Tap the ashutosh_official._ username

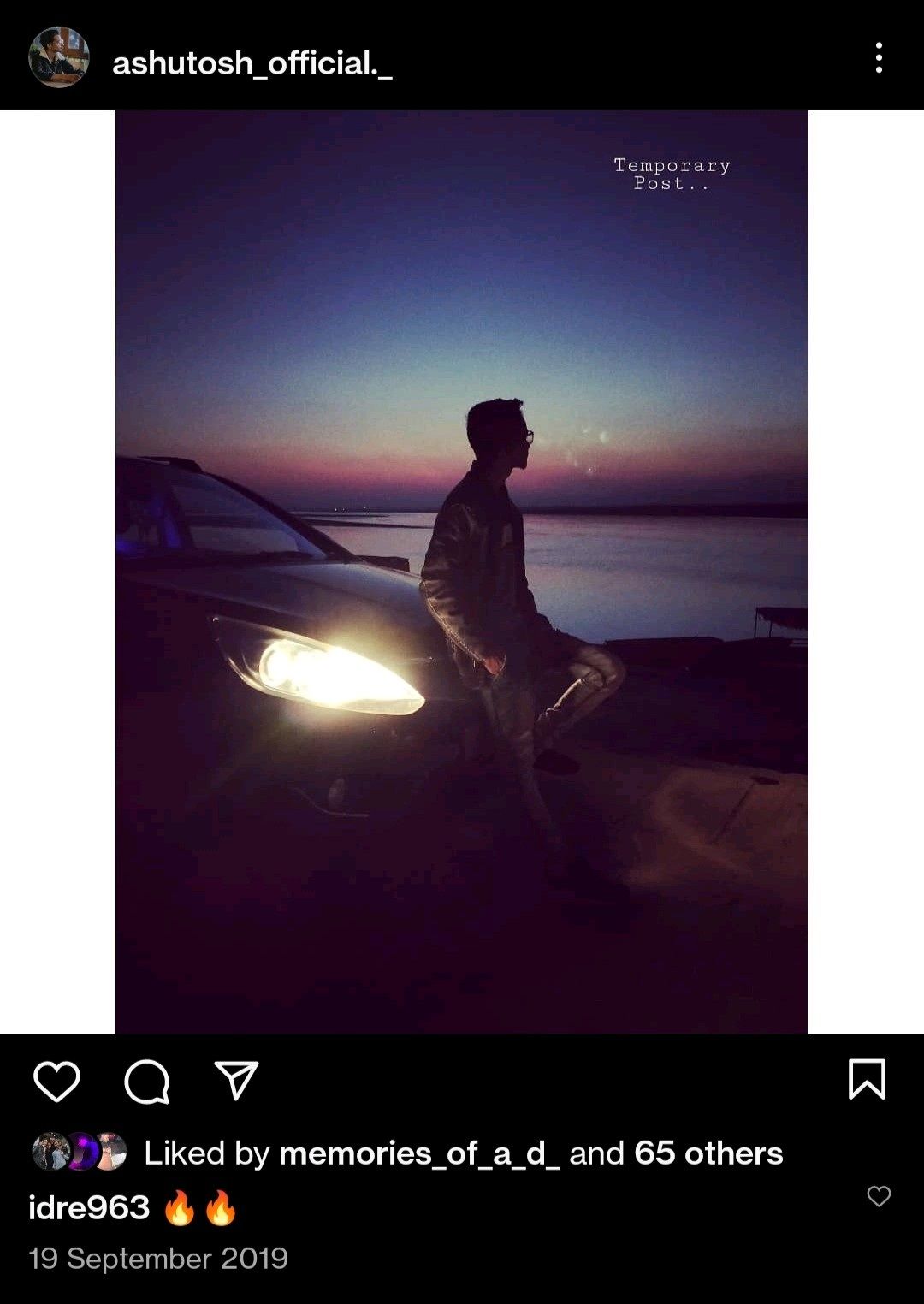252,63
